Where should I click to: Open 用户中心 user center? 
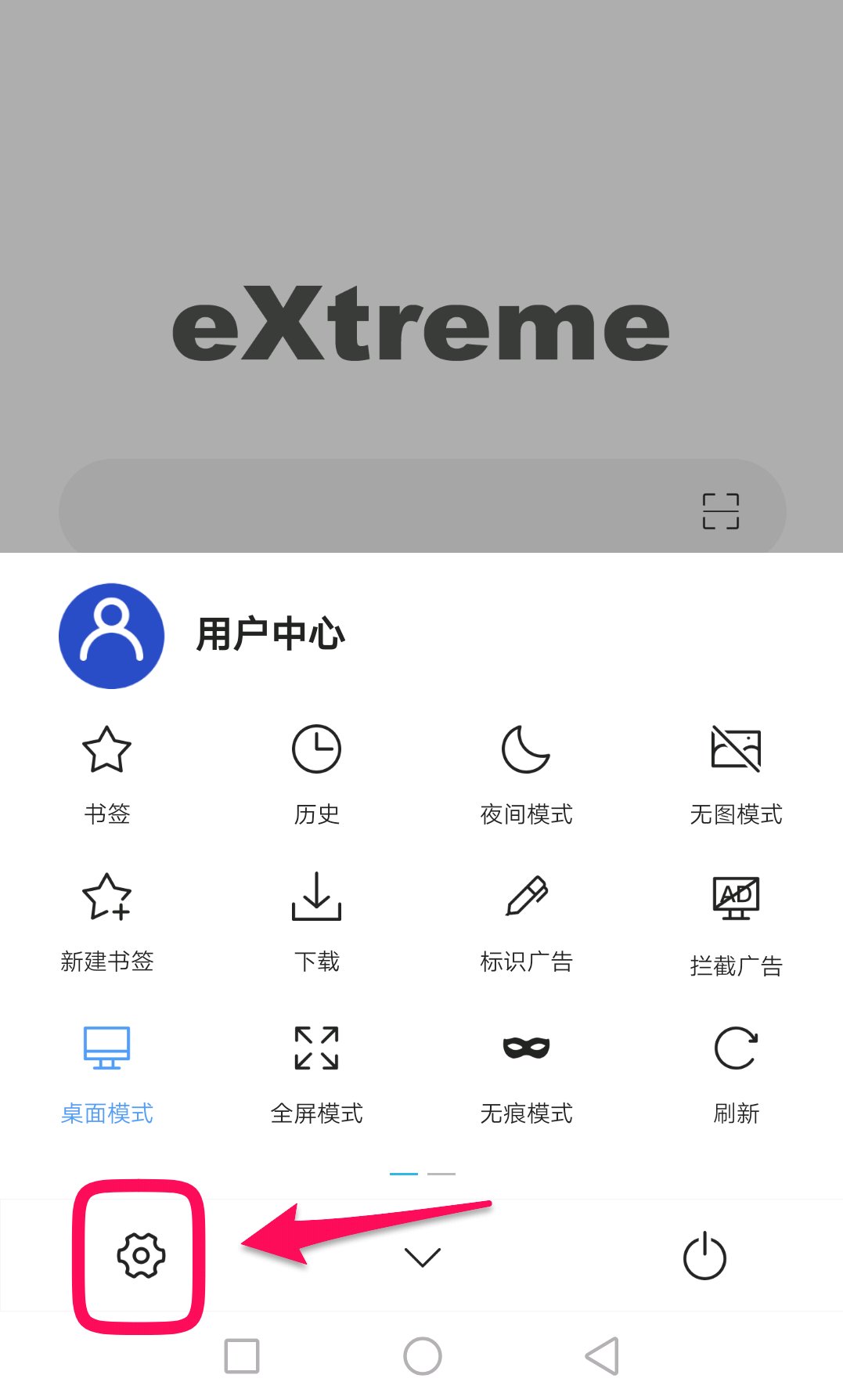[x=202, y=636]
